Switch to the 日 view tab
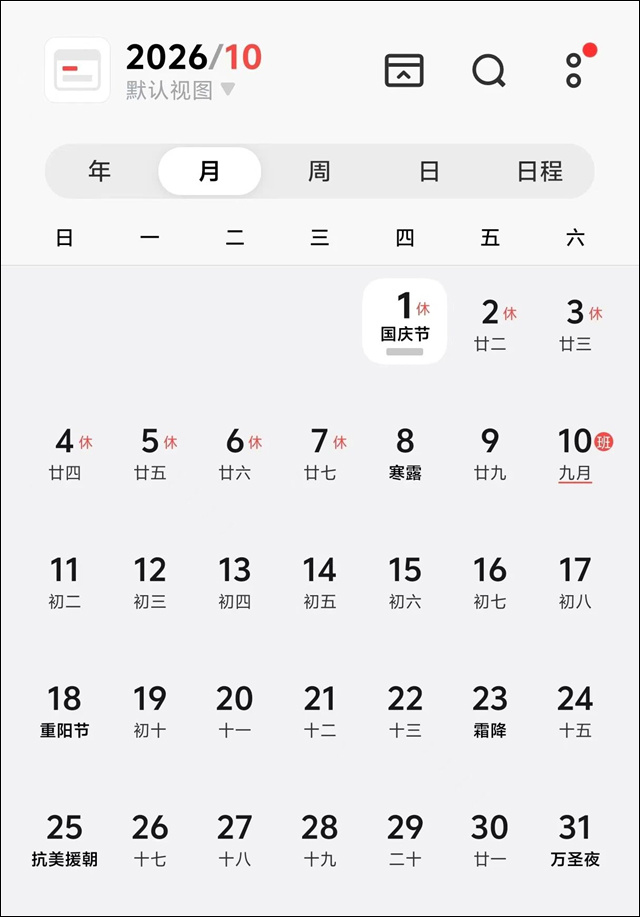 [x=429, y=171]
